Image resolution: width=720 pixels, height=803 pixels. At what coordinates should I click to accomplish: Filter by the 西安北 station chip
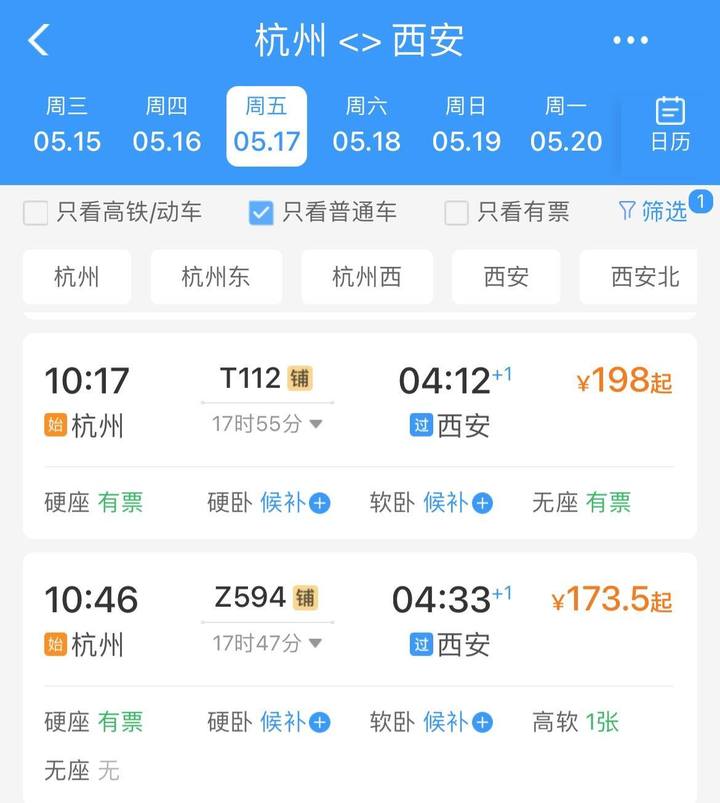[x=644, y=277]
